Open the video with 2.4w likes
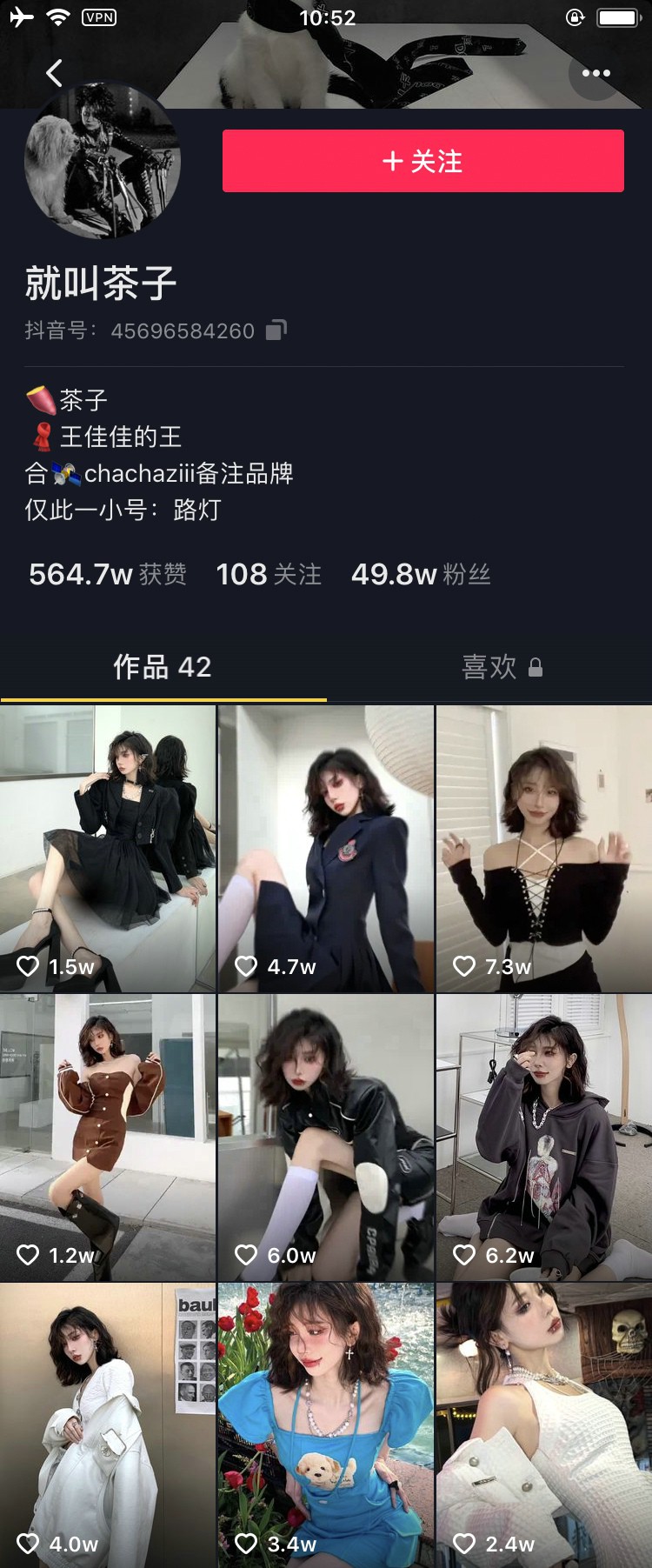Viewport: 652px width, 1568px height. coord(544,1425)
